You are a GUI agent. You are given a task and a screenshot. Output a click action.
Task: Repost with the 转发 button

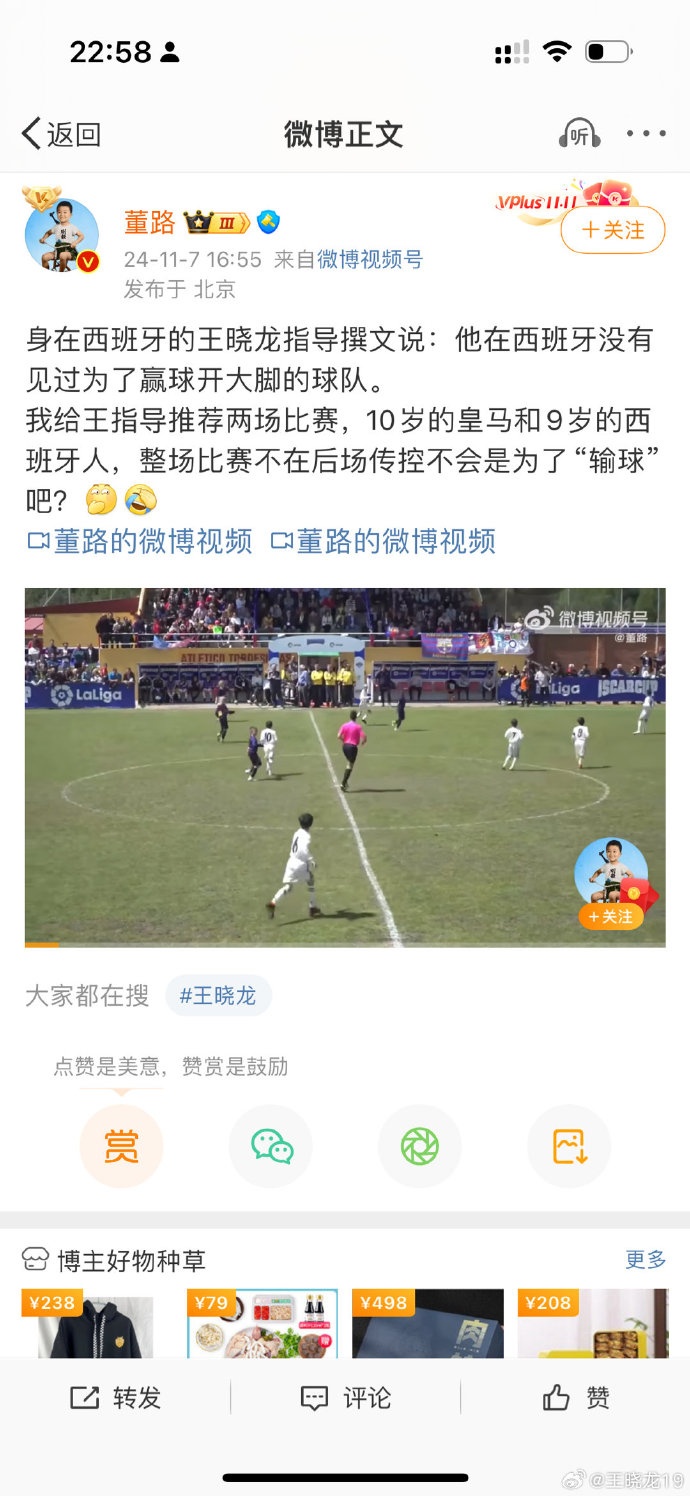[115, 1398]
